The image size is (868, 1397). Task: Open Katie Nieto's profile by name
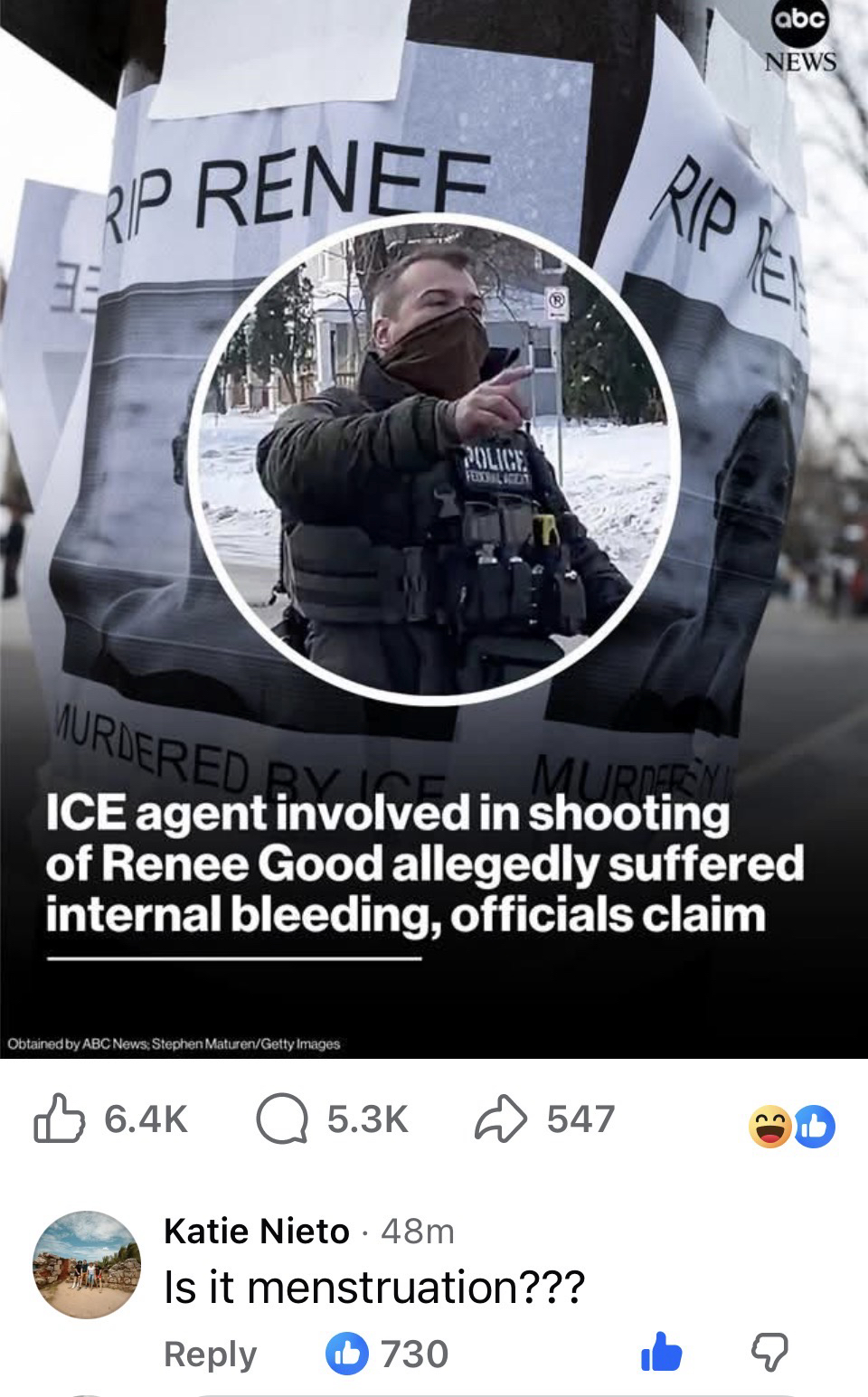(256, 1231)
